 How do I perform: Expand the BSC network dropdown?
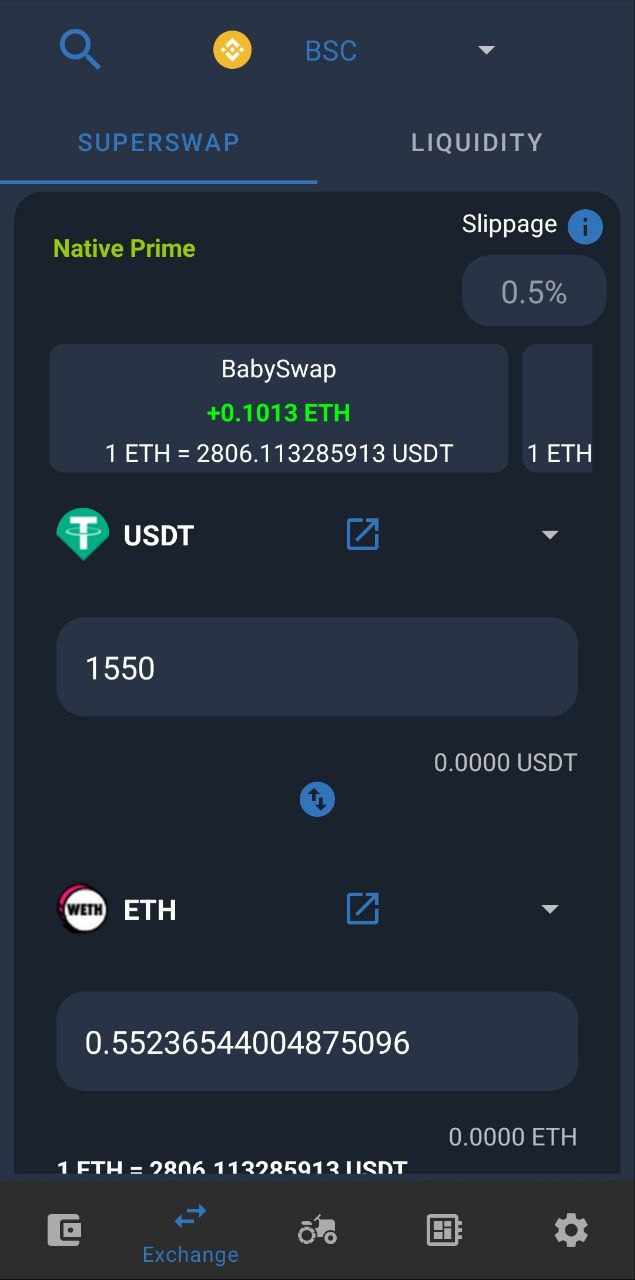coord(486,50)
